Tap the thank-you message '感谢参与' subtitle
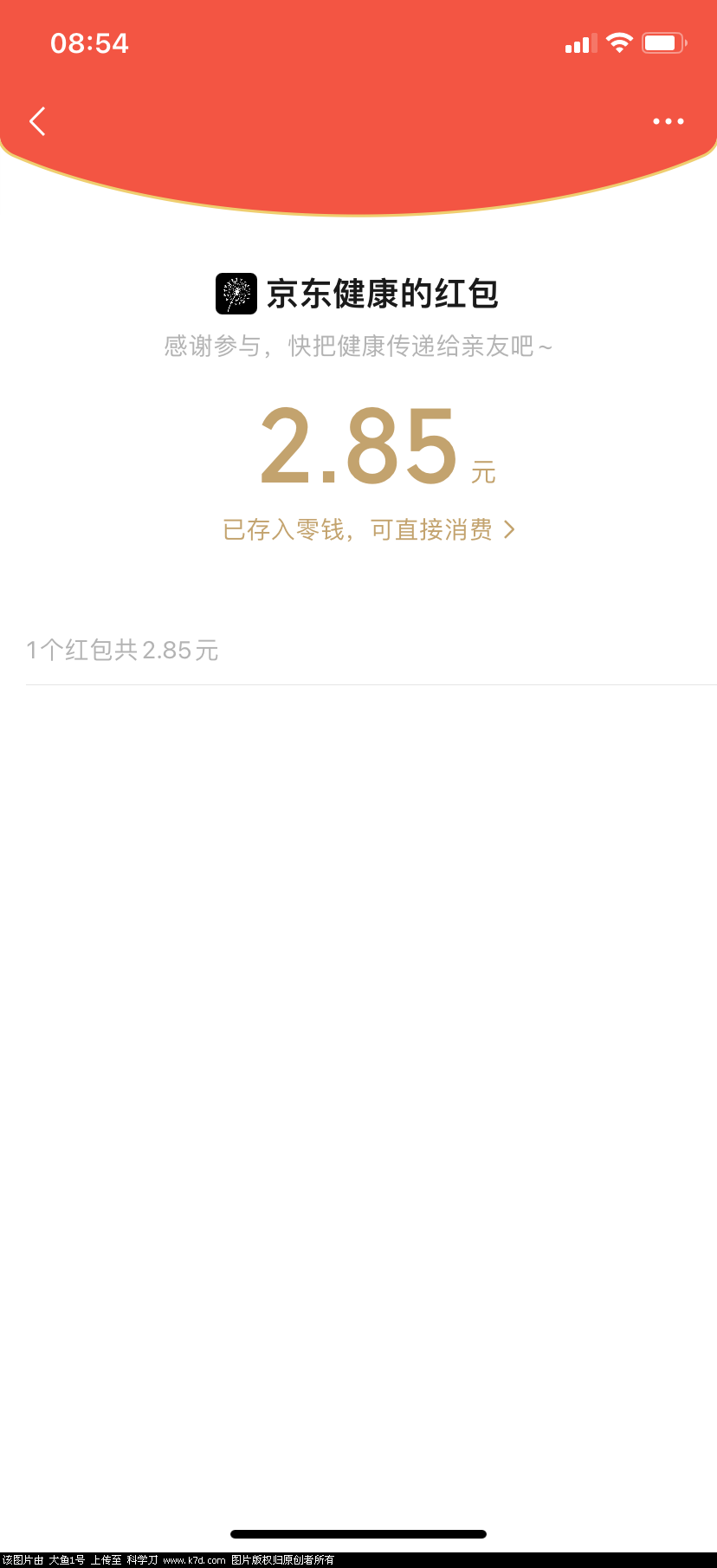 pos(358,346)
